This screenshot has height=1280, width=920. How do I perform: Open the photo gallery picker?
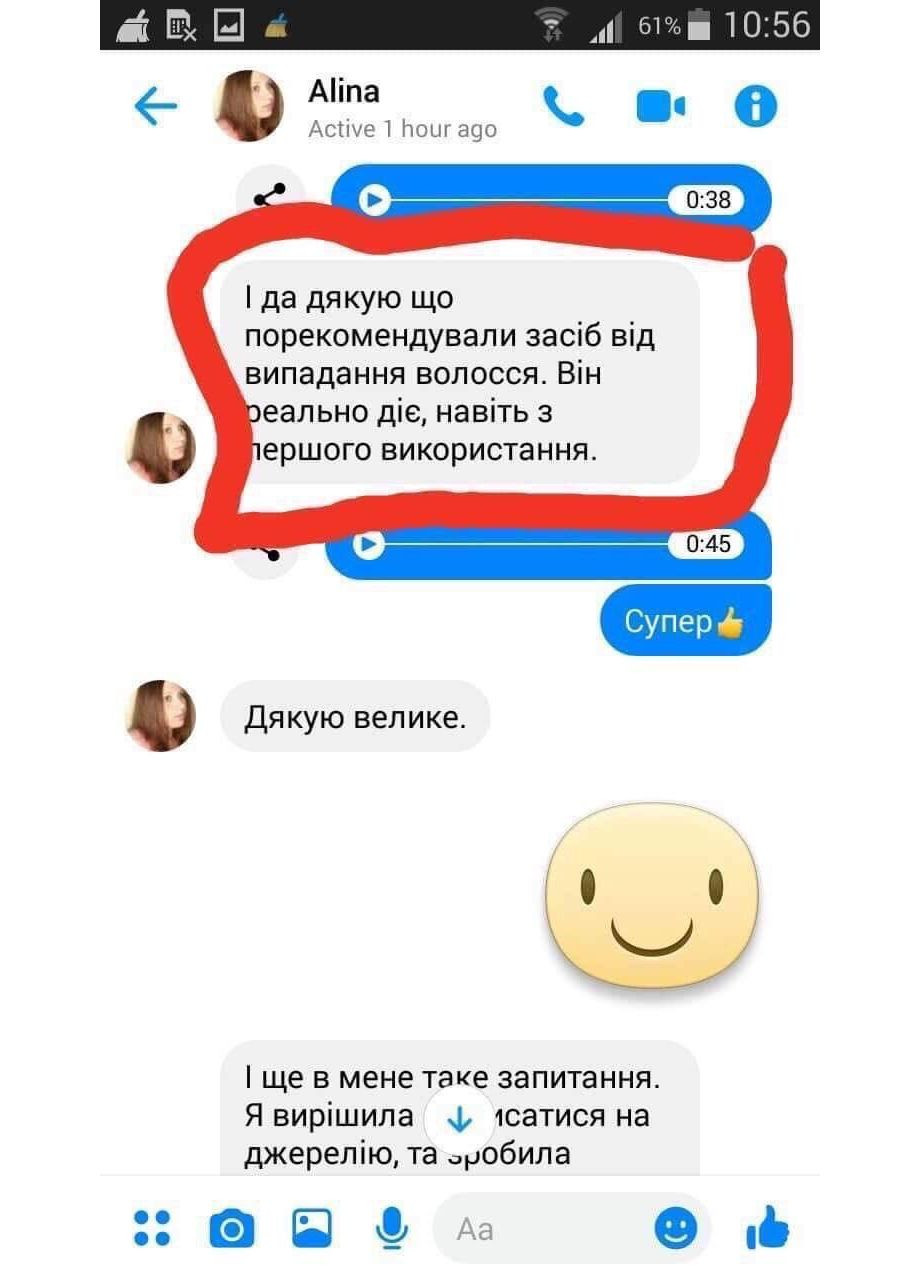click(x=312, y=1228)
